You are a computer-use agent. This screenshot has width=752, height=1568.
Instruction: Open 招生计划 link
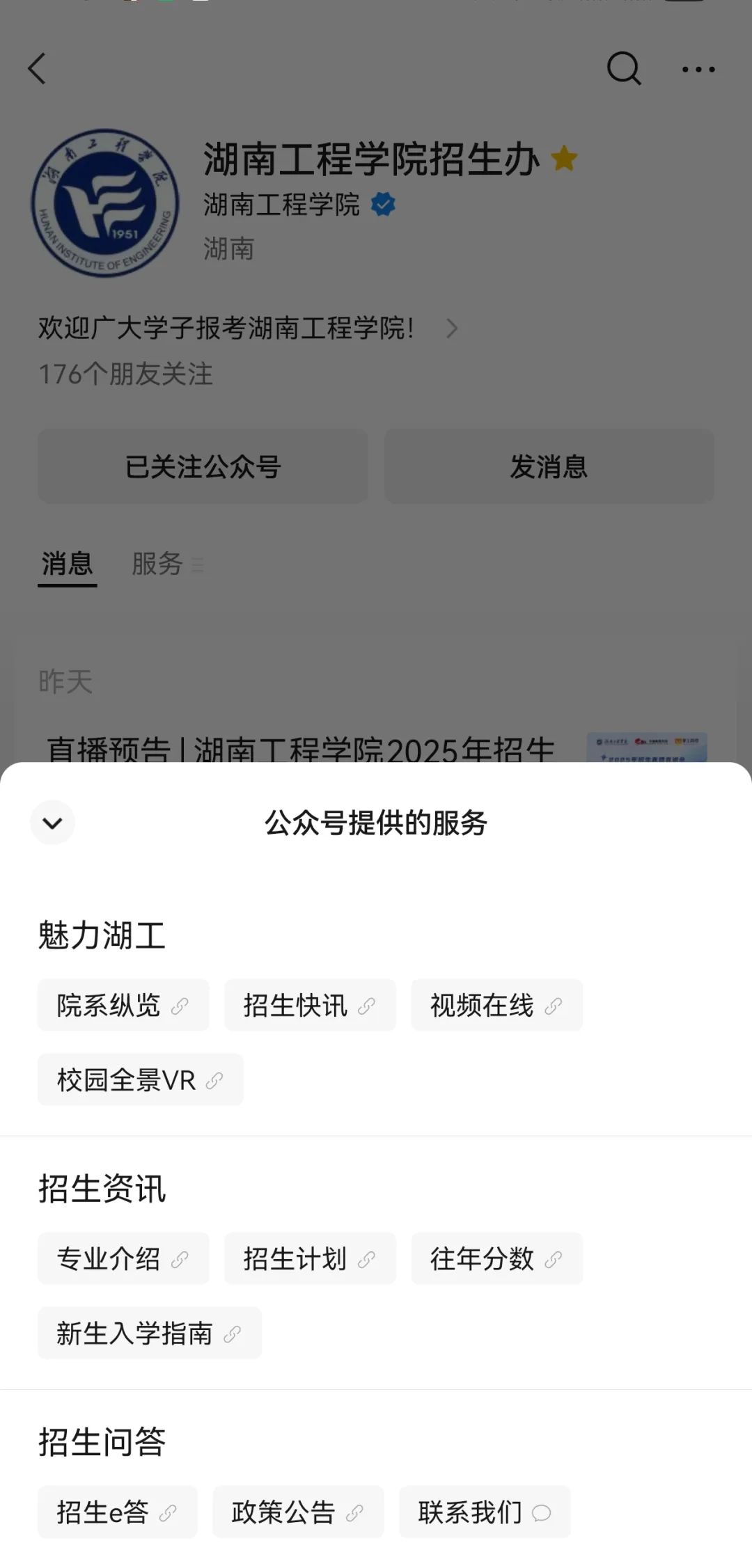pyautogui.click(x=310, y=1258)
